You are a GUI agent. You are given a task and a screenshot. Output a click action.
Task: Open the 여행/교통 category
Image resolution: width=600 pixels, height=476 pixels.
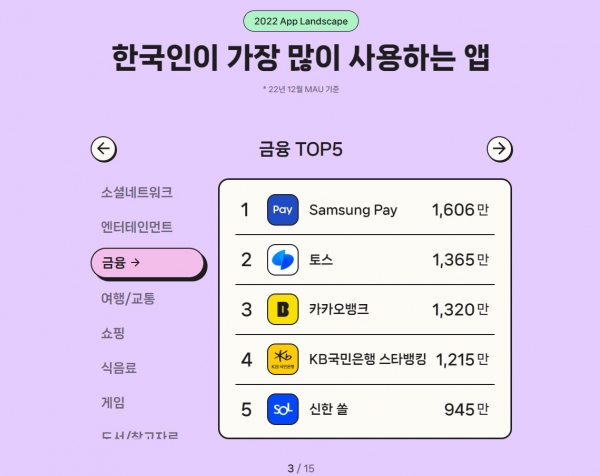coord(128,298)
